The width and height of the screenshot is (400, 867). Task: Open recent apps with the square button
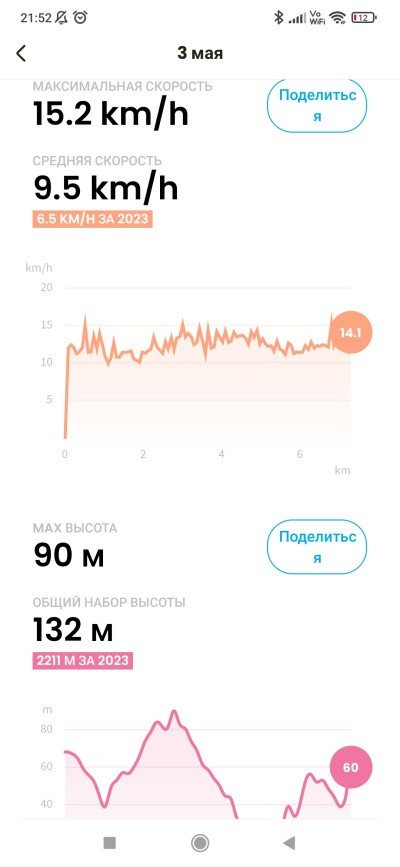click(110, 843)
